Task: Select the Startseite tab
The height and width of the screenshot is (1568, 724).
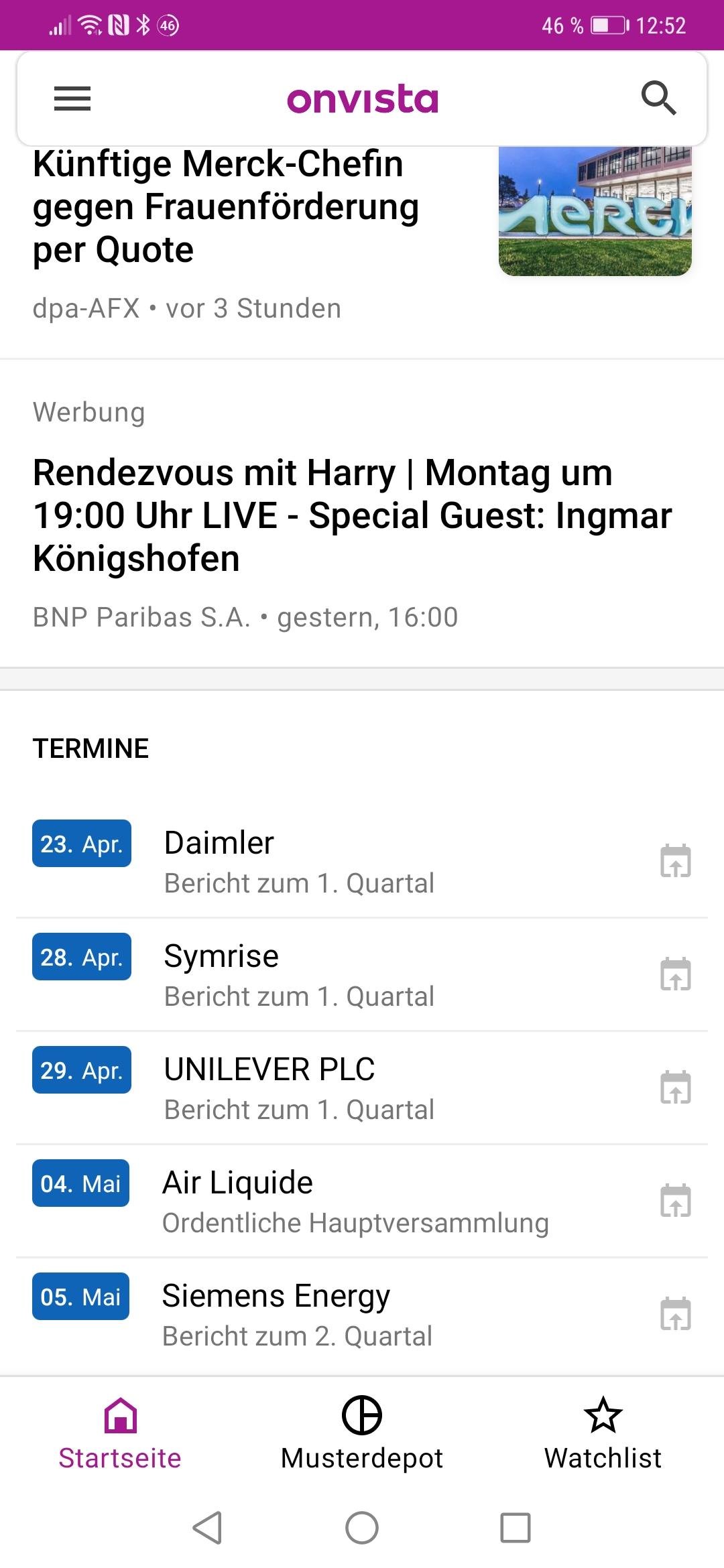Action: pos(120,1434)
